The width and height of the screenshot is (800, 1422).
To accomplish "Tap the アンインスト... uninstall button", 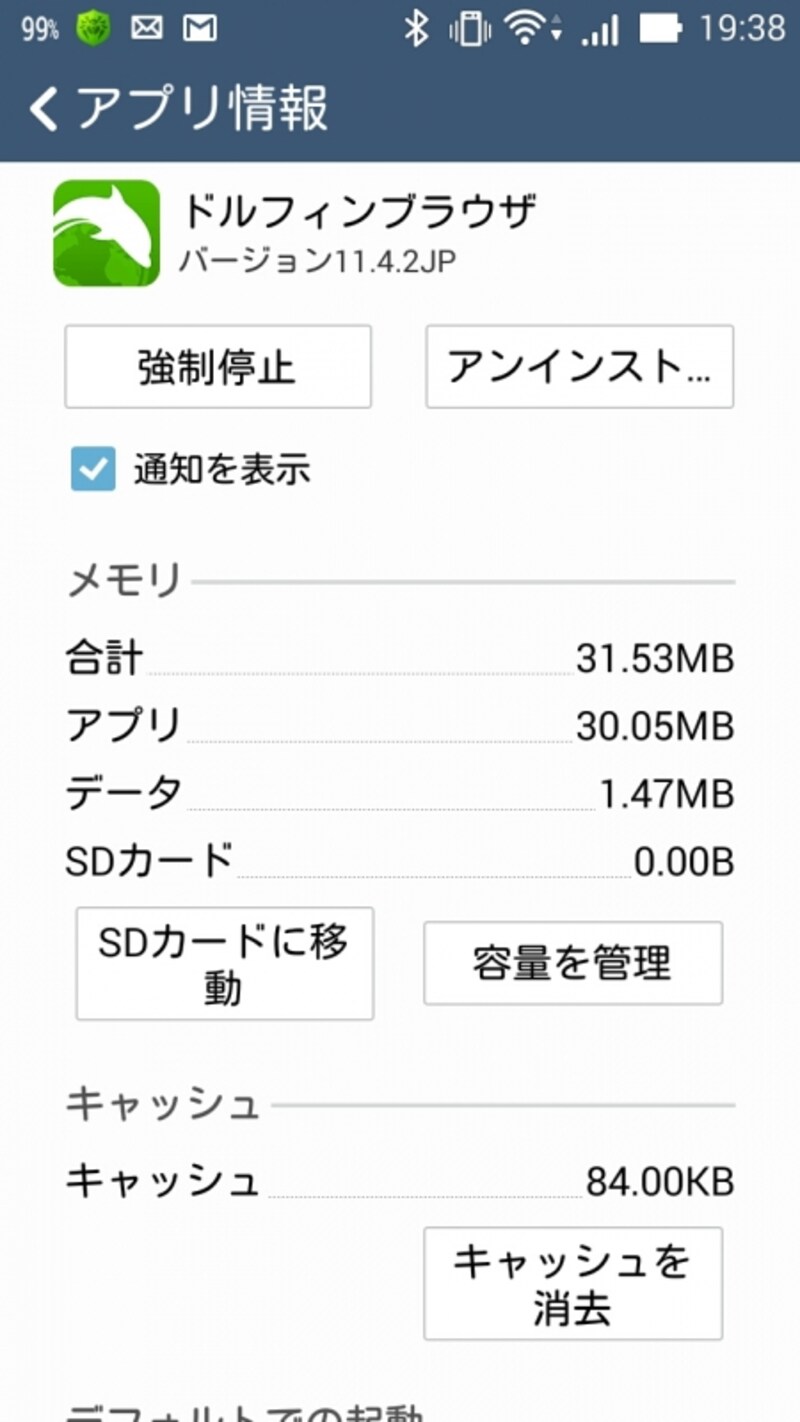I will [x=579, y=367].
